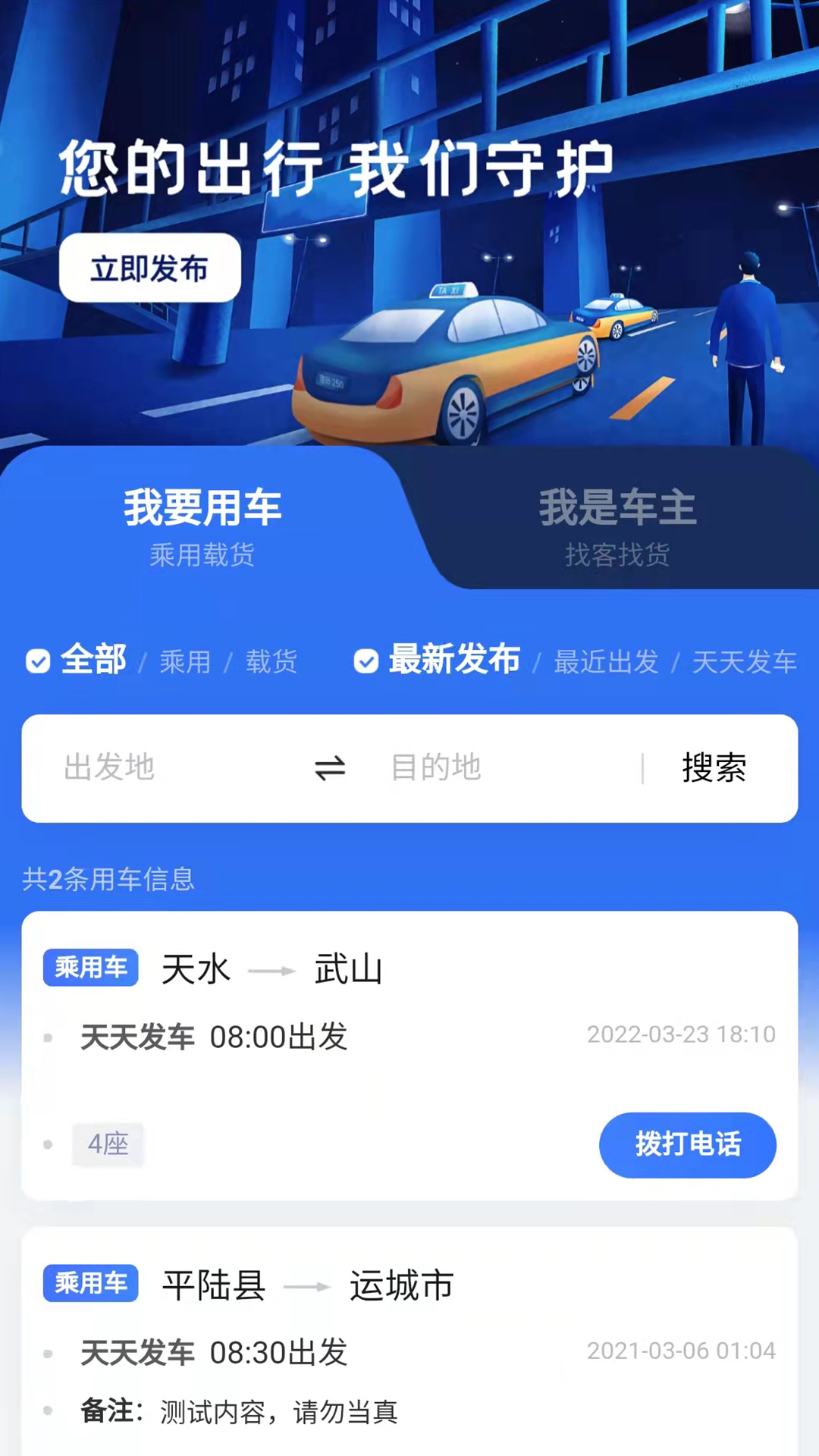Select the 乘用车 badge on the 平陆县 listing

click(x=90, y=1284)
